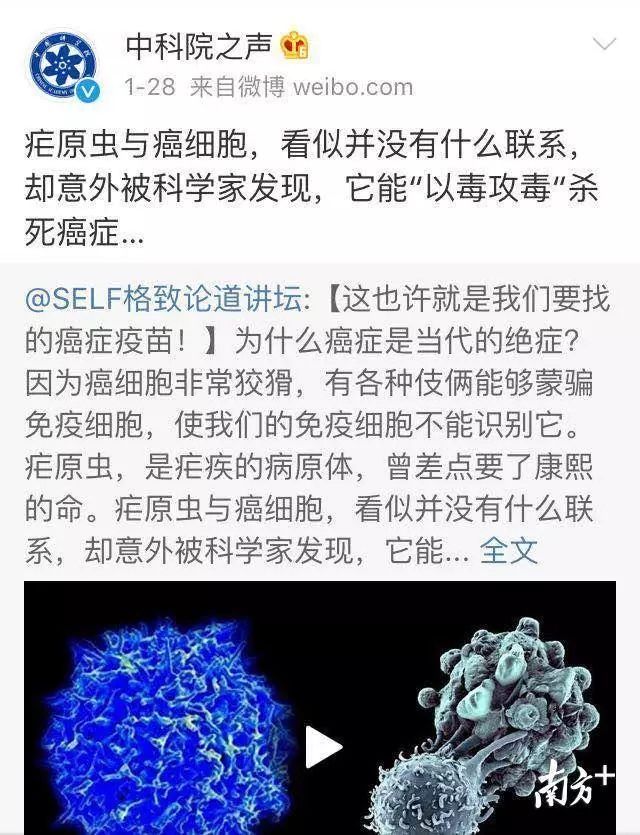Play the cell video
Image resolution: width=640 pixels, height=835 pixels.
[321, 746]
